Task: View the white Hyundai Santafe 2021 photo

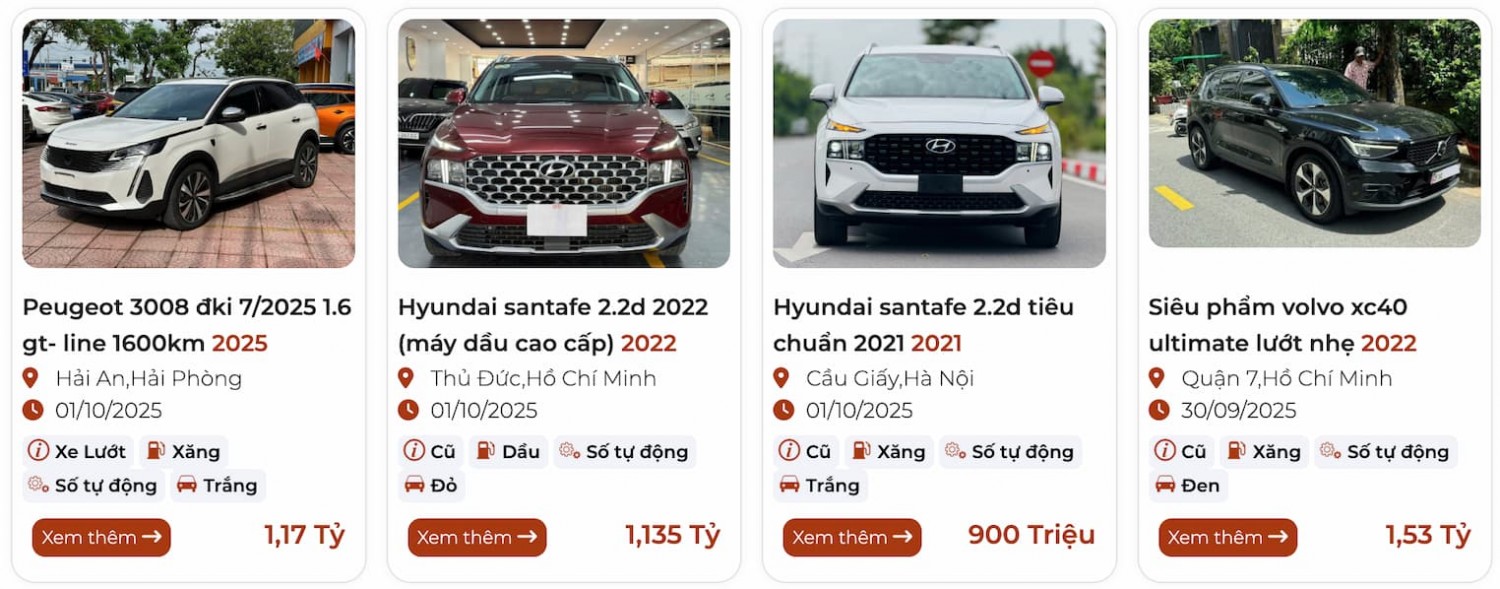Action: click(x=938, y=143)
